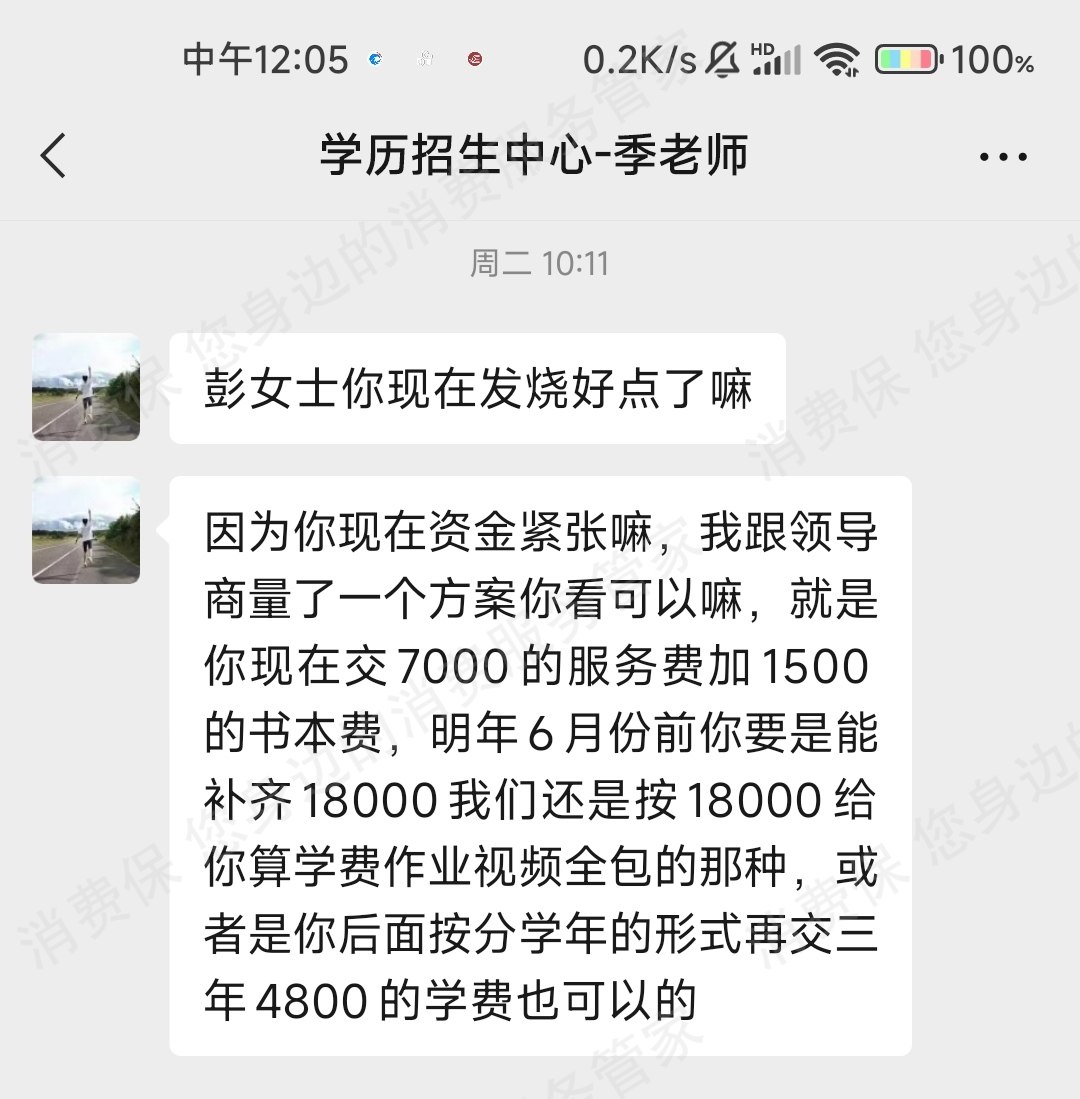1080x1099 pixels.
Task: Open the three-dot chat options menu
Action: (1002, 157)
